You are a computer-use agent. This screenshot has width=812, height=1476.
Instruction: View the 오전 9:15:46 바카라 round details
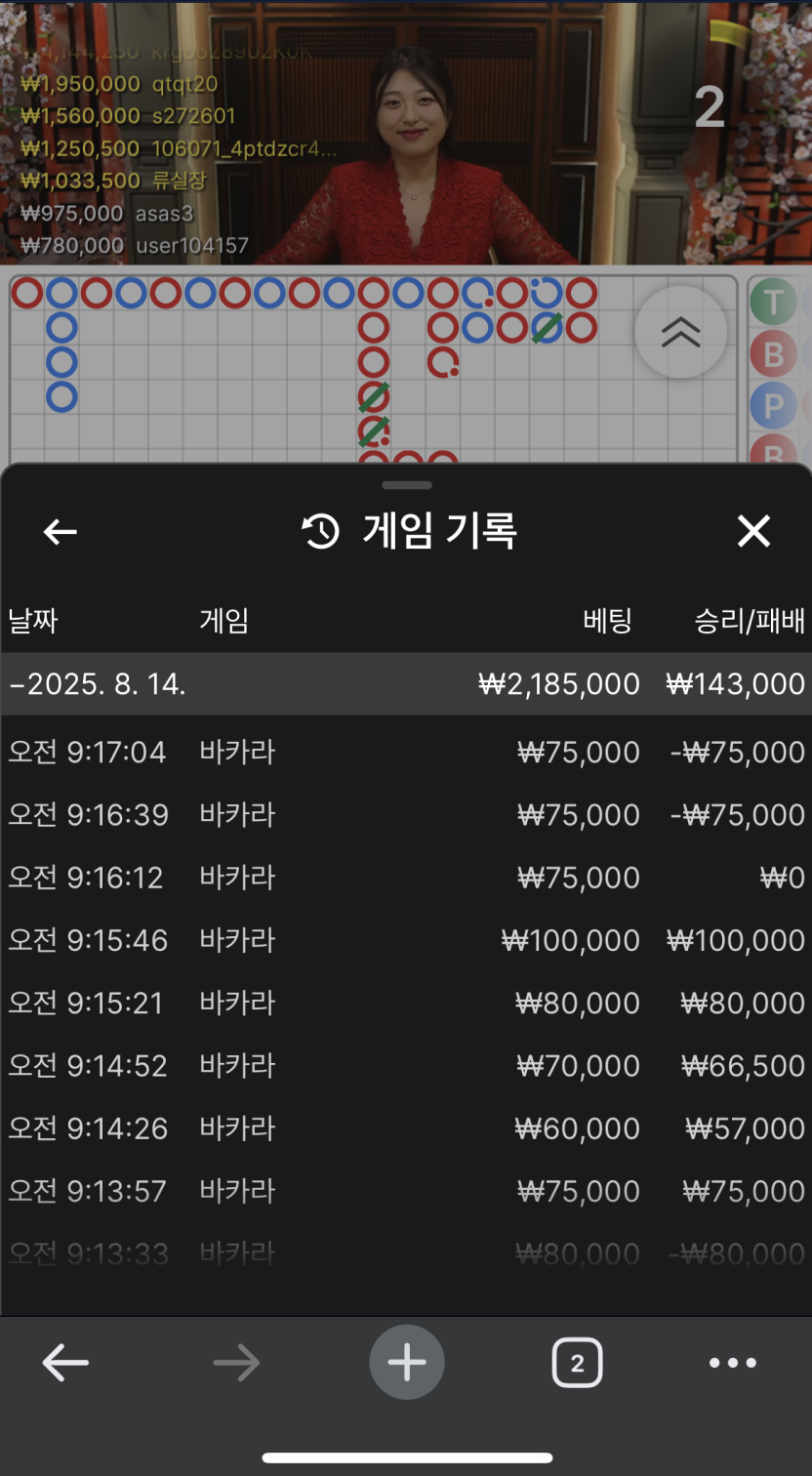406,940
